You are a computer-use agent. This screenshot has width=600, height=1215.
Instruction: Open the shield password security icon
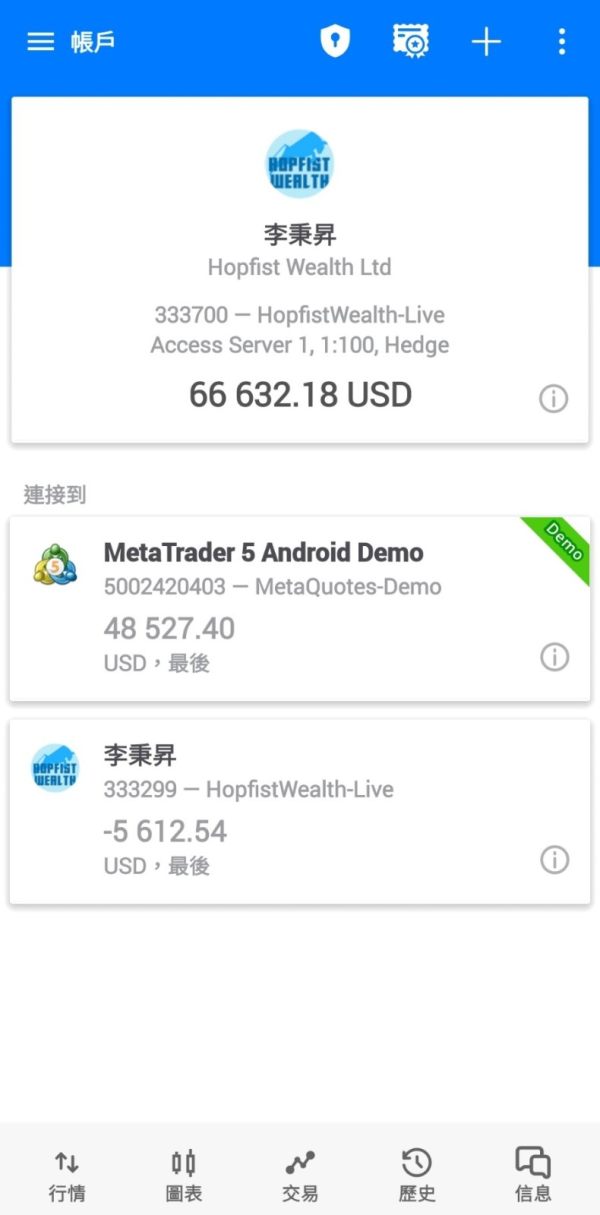(x=335, y=42)
